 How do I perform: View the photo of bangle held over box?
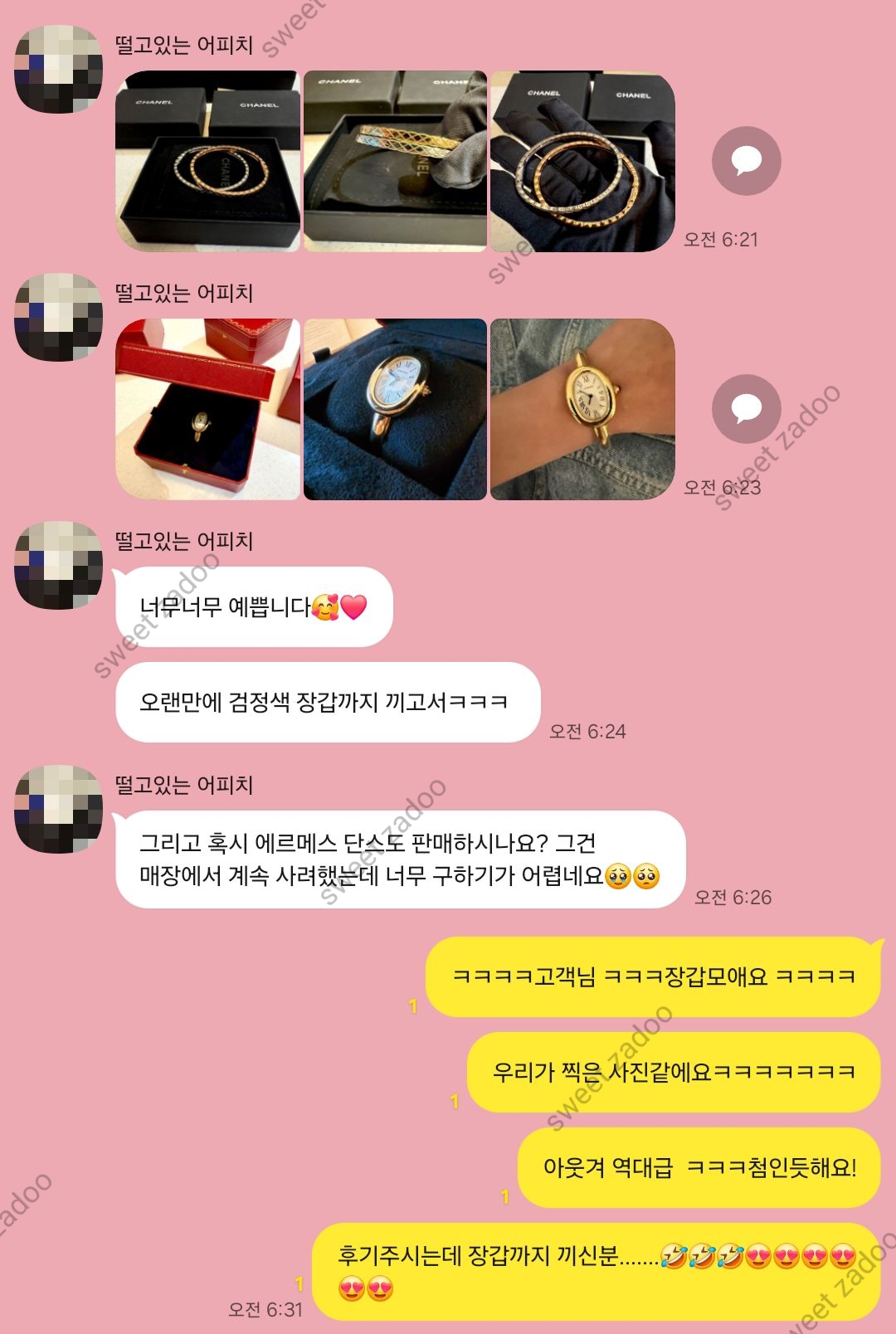[x=395, y=161]
